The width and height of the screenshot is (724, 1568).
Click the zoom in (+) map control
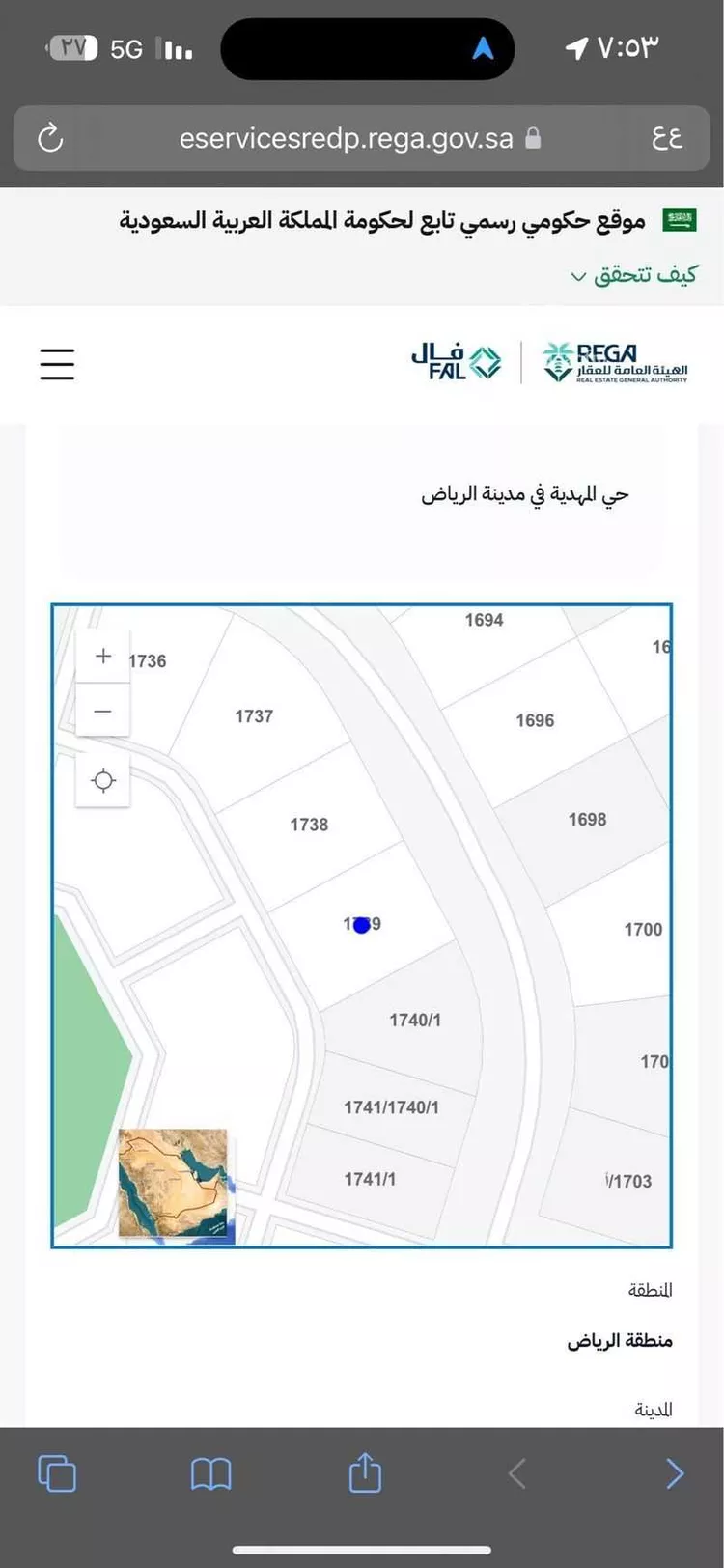[103, 656]
